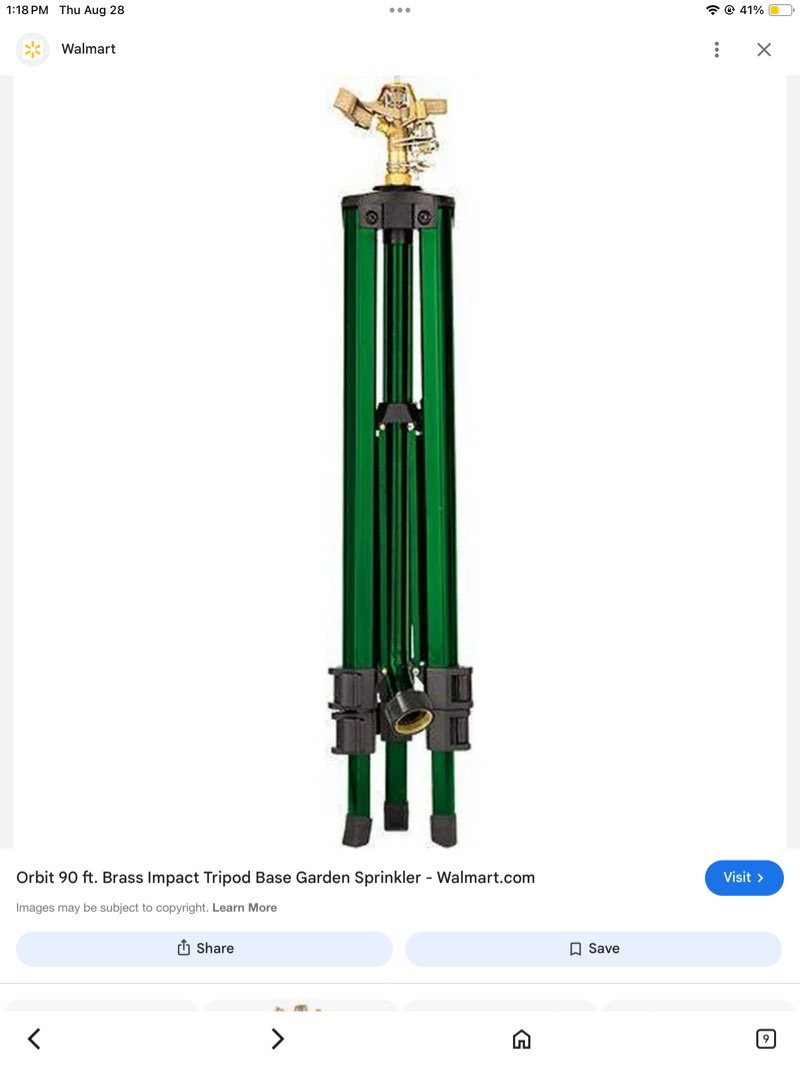This screenshot has height=1067, width=800.
Task: Open the Learn More copyright link
Action: coord(244,908)
